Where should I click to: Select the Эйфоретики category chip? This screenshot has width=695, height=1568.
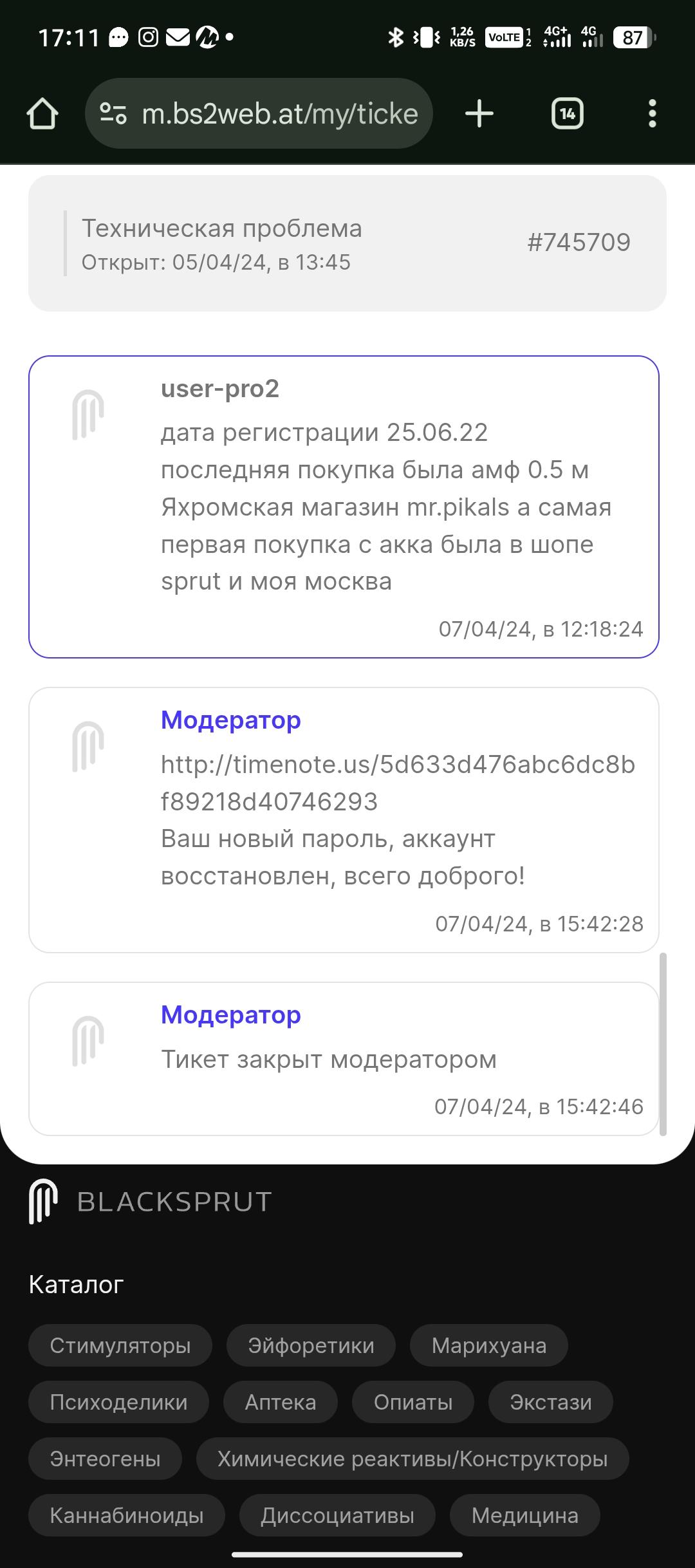point(311,1345)
